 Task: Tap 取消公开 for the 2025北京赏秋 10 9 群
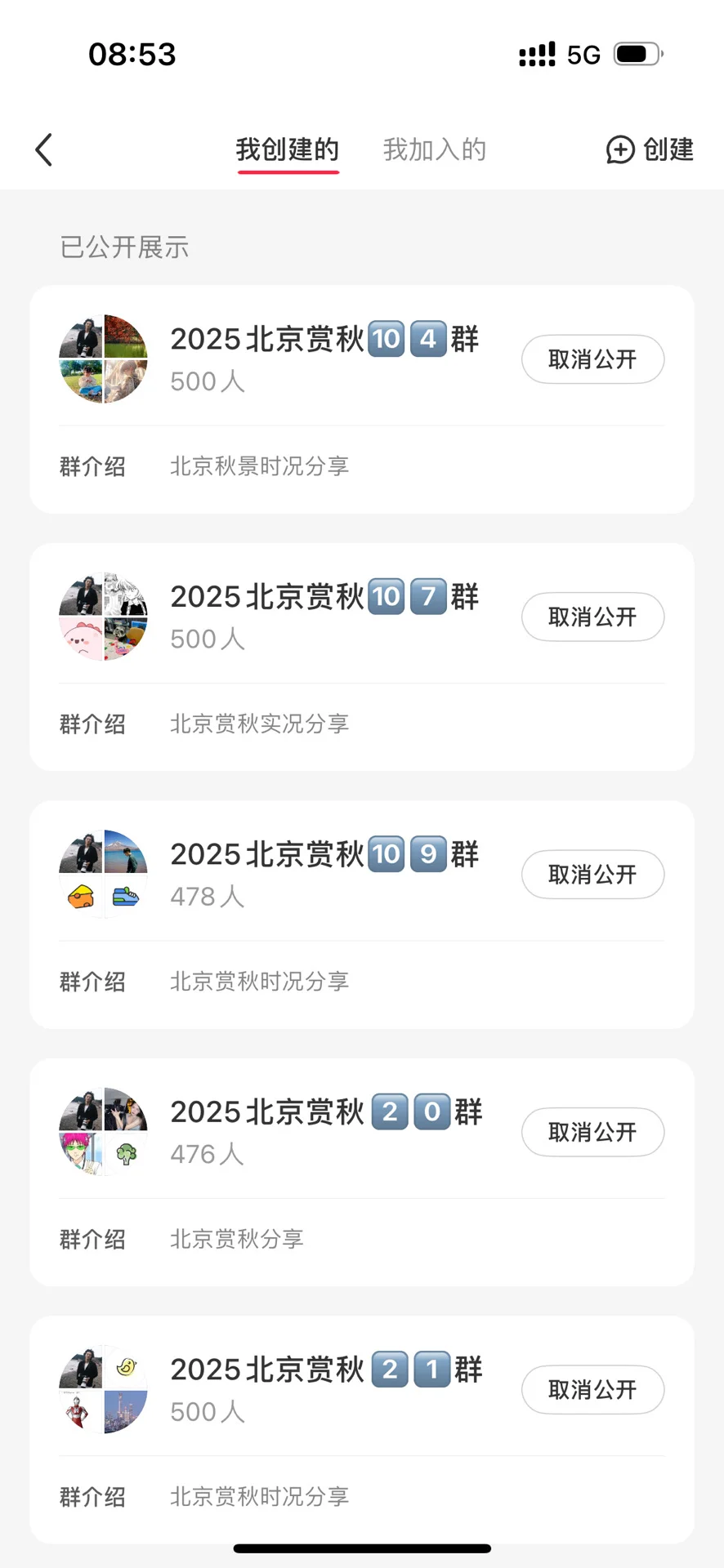tap(592, 875)
